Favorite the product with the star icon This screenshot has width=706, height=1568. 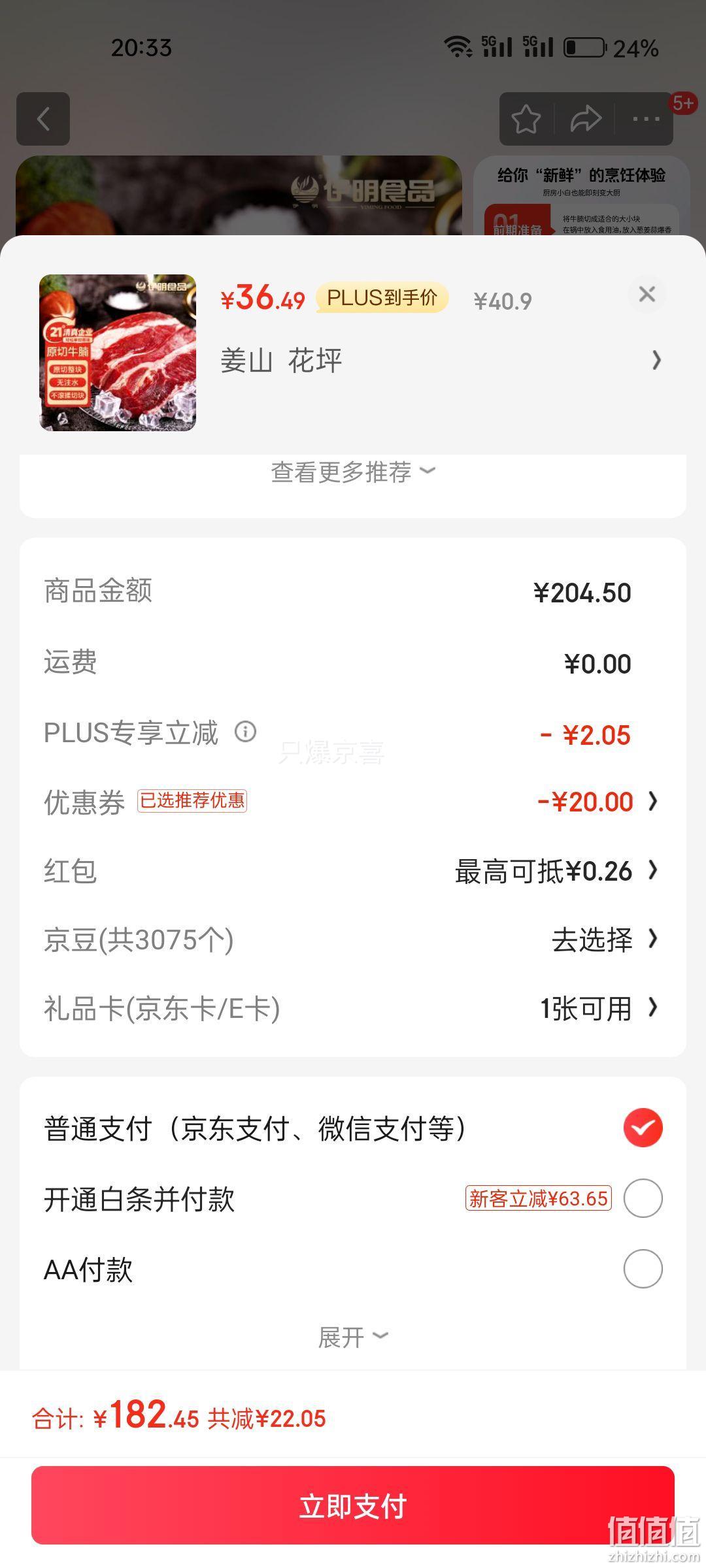pos(526,119)
